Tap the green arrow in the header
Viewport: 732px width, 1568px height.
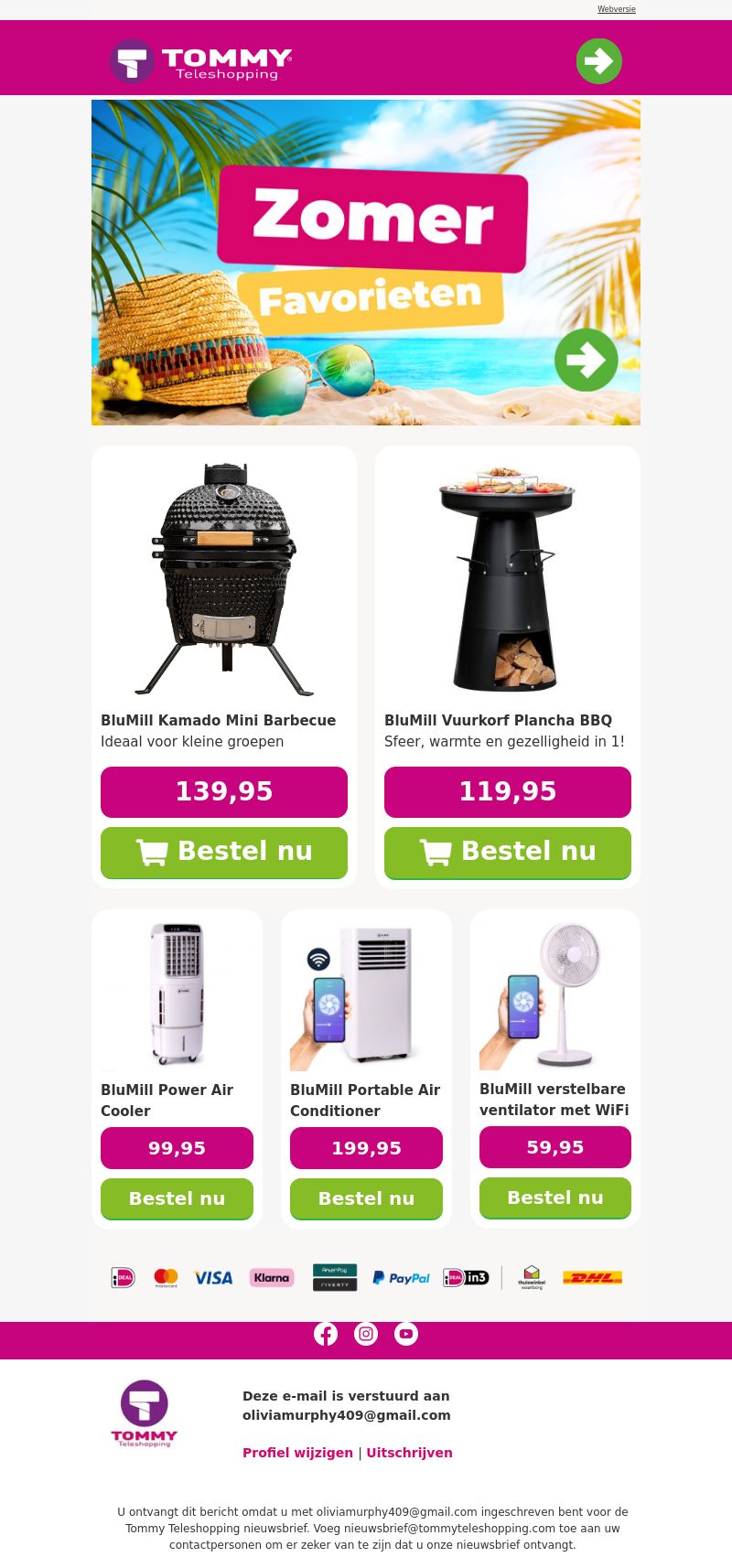tap(599, 61)
